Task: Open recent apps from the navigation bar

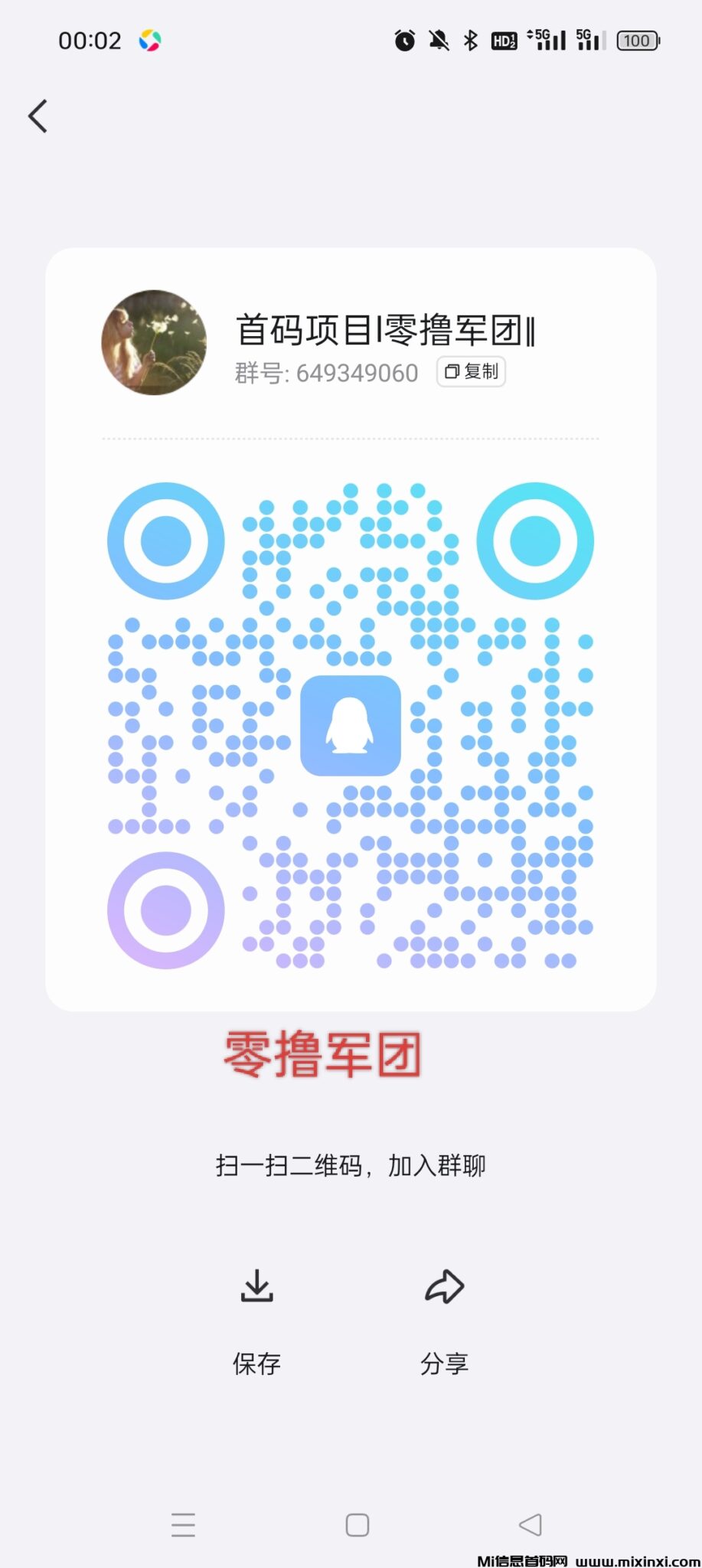Action: [183, 1524]
